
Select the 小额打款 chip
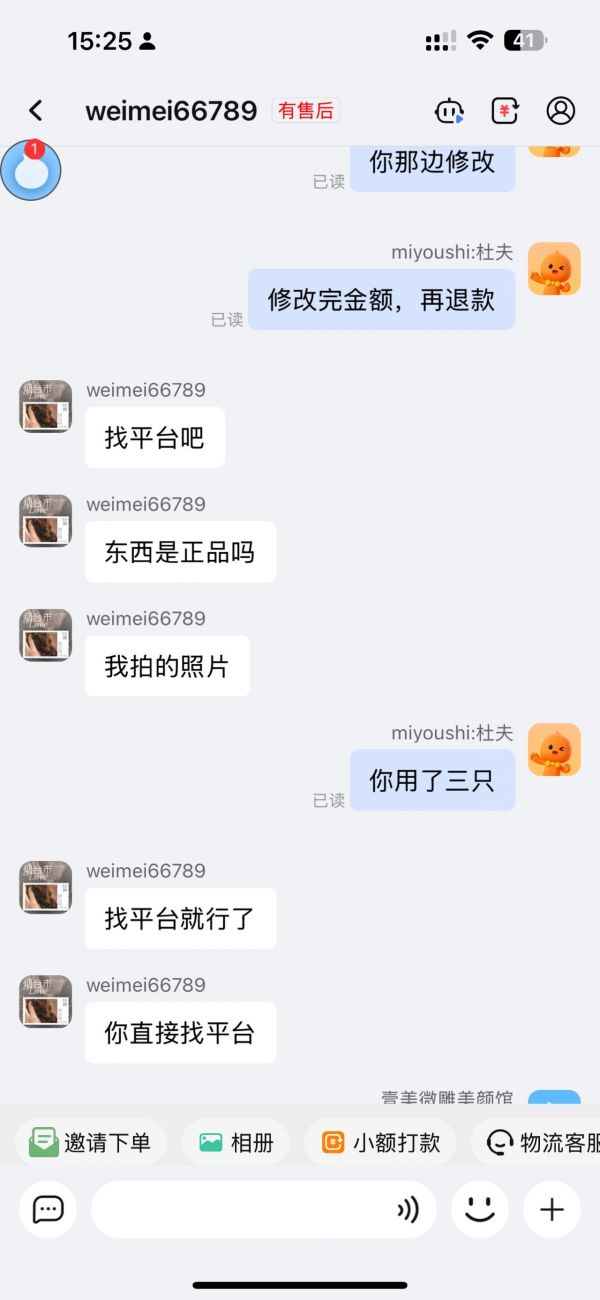click(x=380, y=1142)
